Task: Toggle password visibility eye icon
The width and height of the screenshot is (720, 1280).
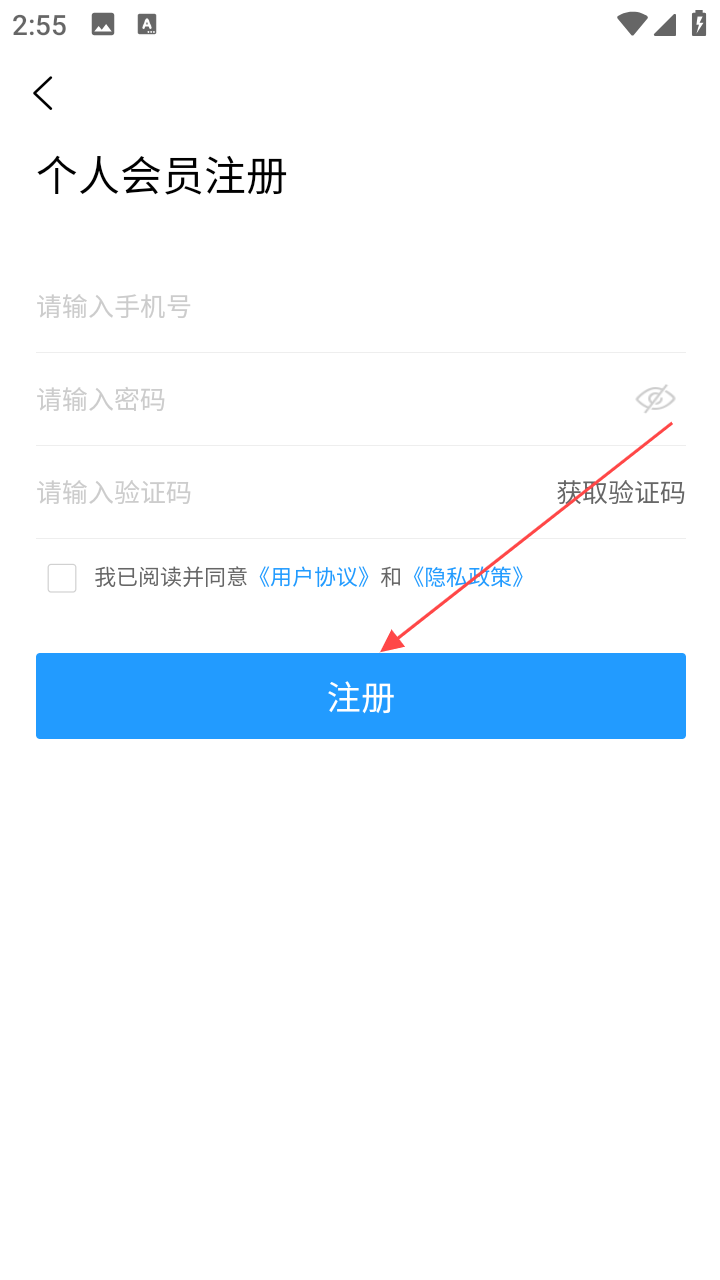Action: click(655, 399)
